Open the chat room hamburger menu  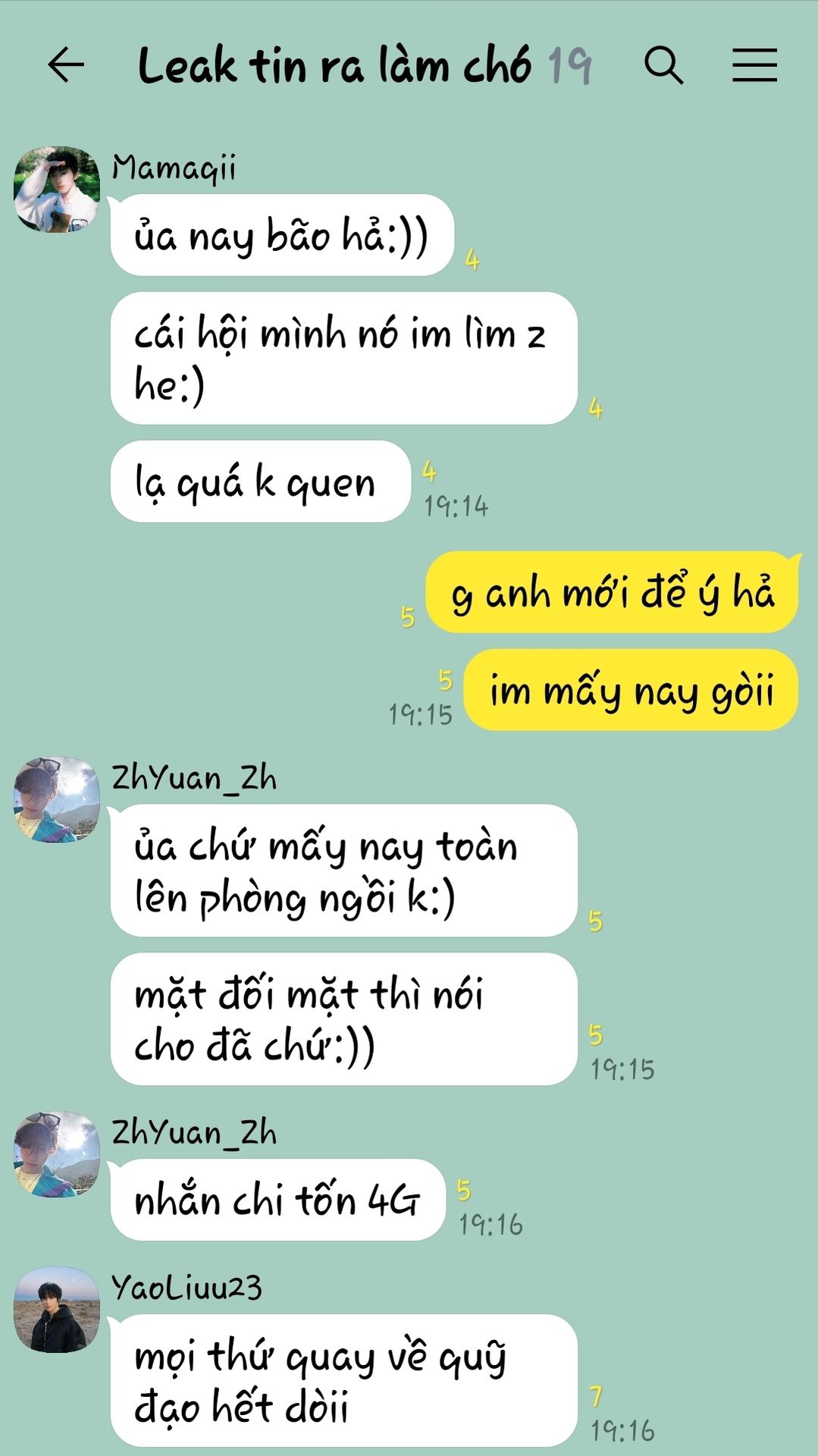(754, 64)
